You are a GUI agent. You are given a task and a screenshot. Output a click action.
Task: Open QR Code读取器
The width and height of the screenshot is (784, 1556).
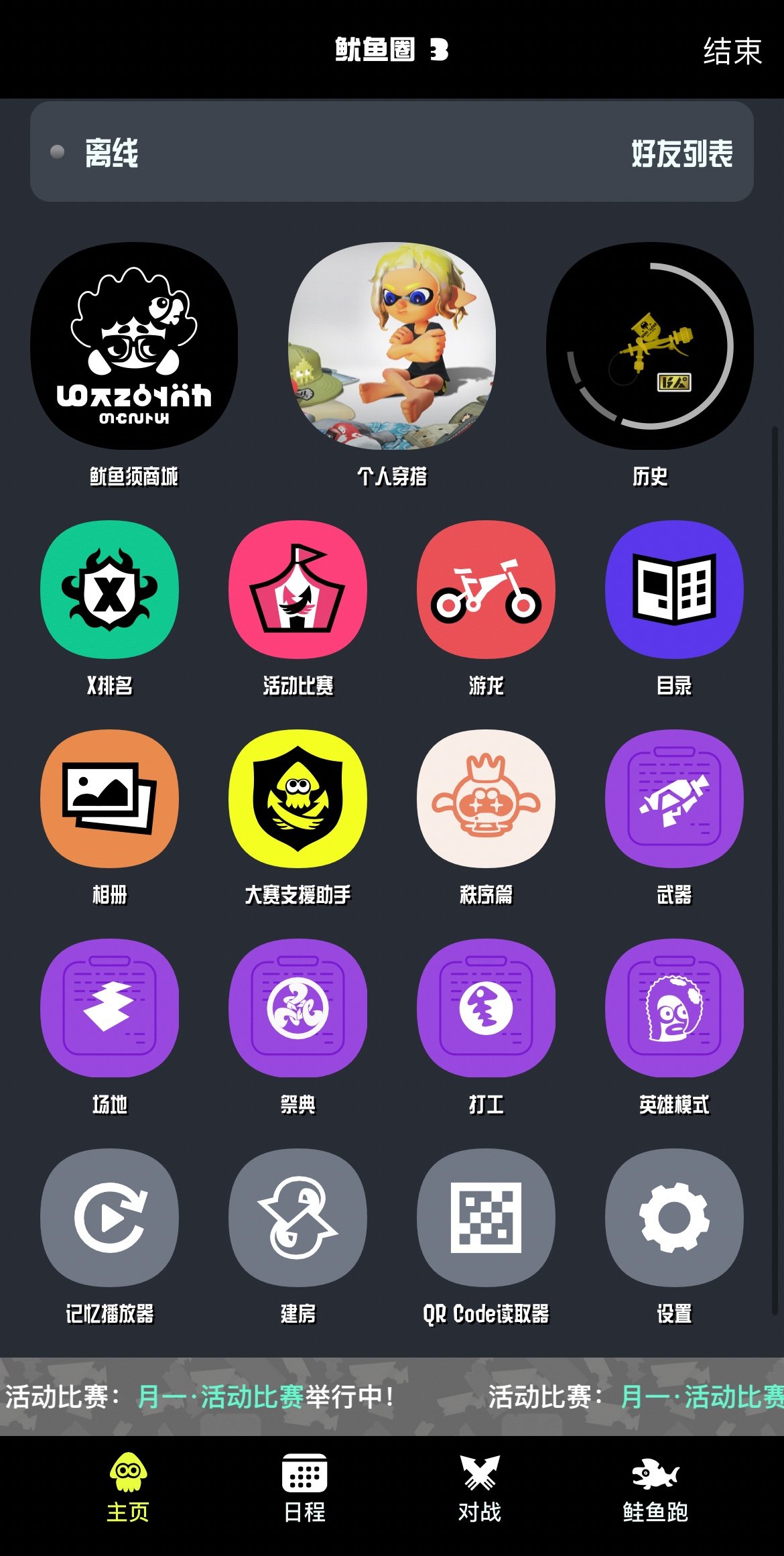coord(486,1217)
